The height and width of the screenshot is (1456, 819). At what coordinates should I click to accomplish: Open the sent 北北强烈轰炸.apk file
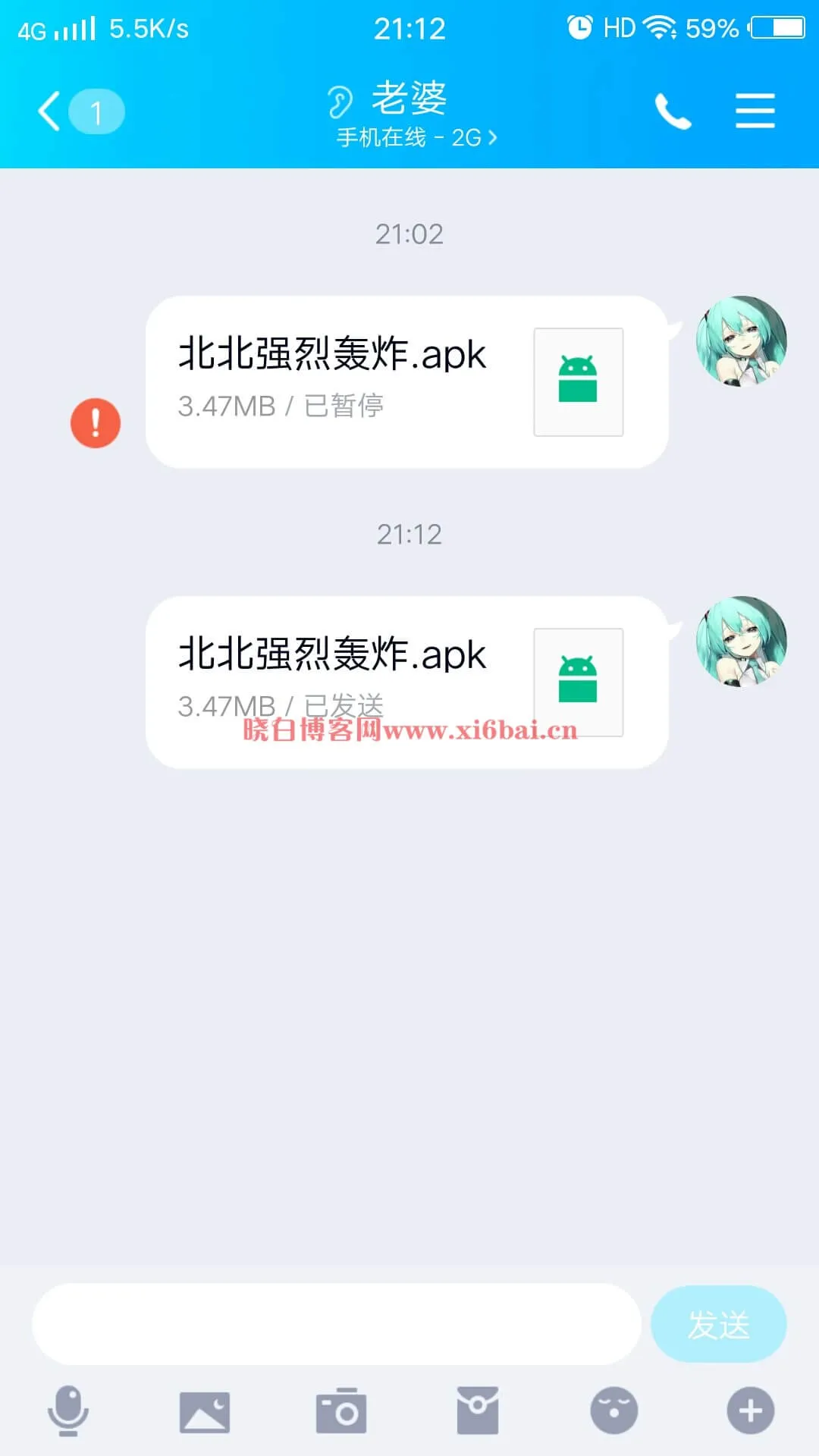tap(406, 682)
